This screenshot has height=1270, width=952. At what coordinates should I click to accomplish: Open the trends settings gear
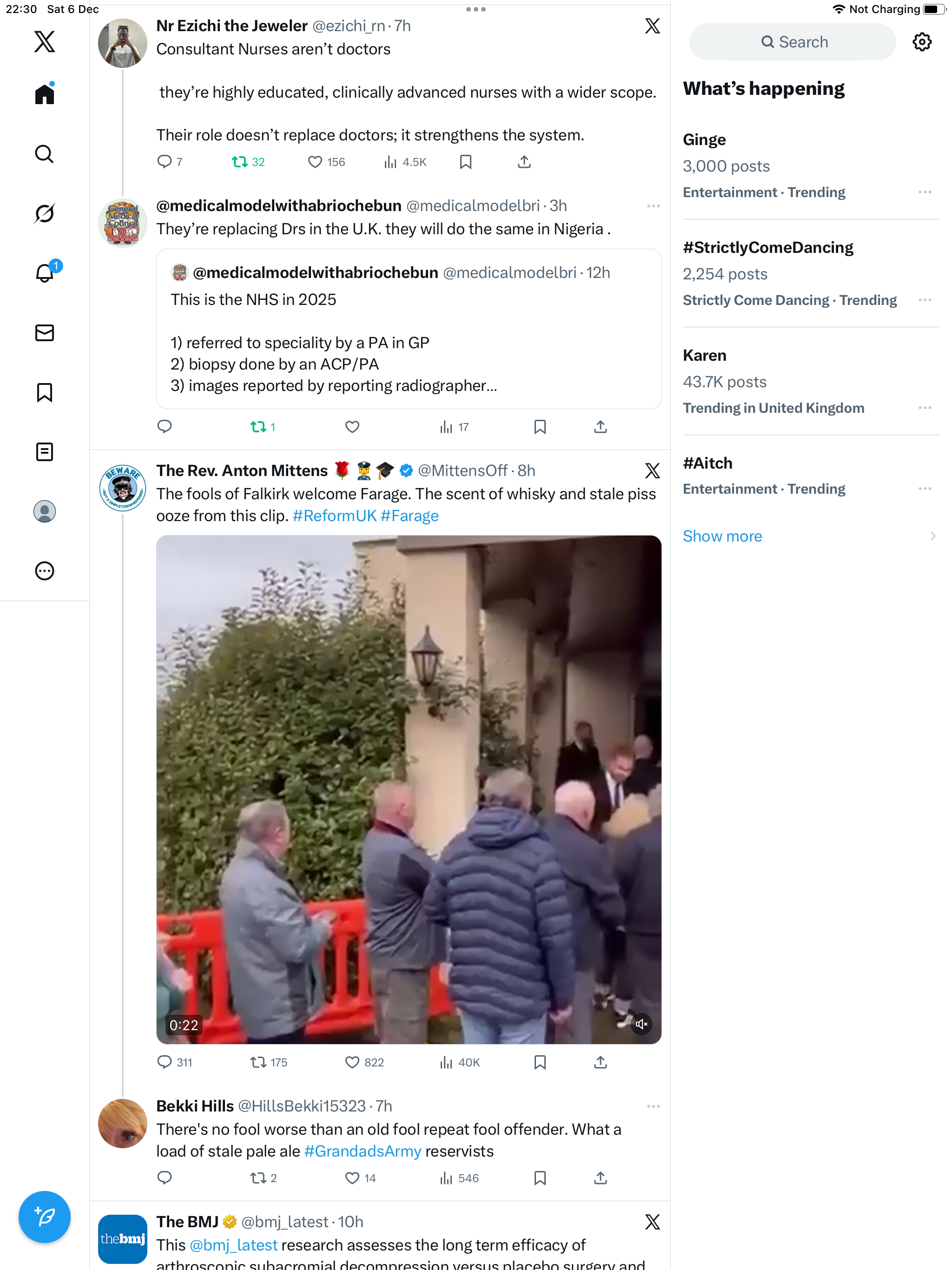pyautogui.click(x=921, y=42)
